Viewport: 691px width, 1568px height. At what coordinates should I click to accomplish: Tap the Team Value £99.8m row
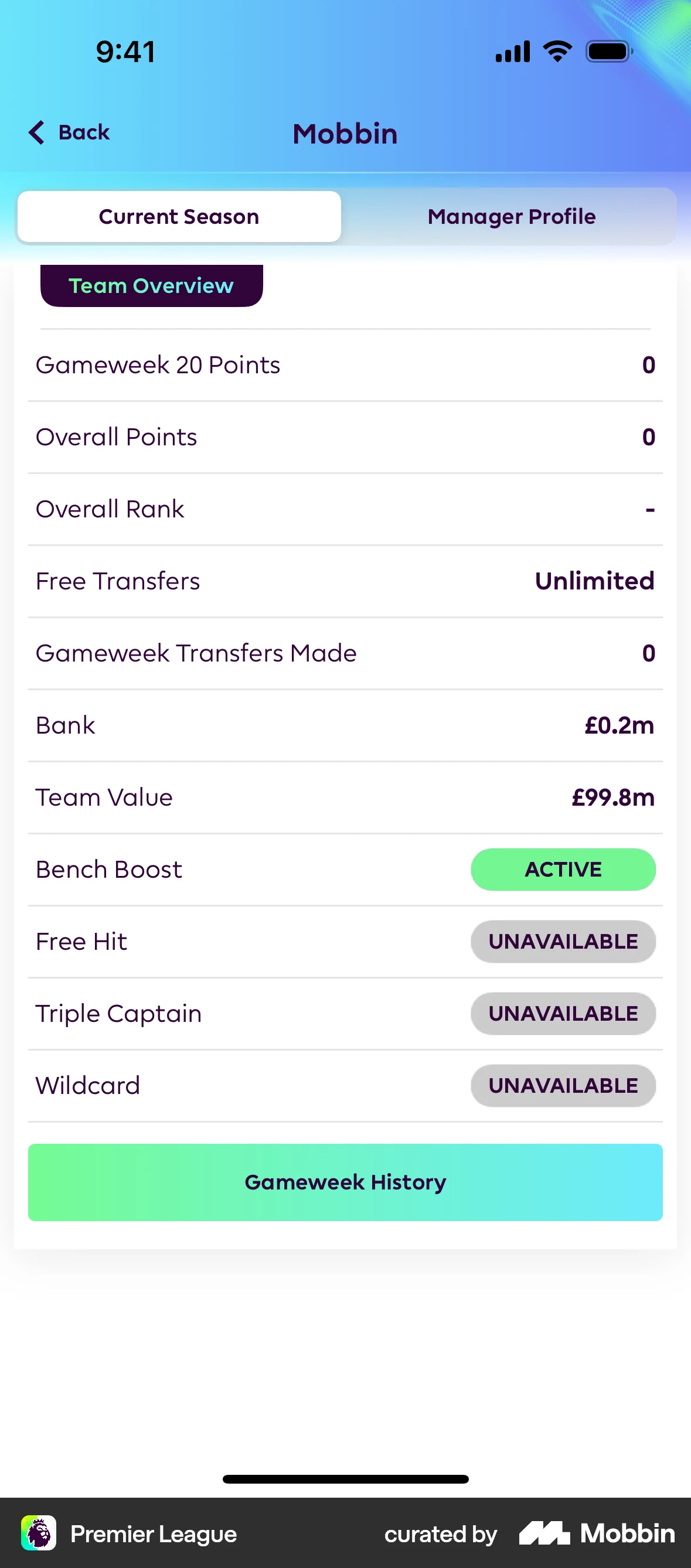click(x=345, y=797)
